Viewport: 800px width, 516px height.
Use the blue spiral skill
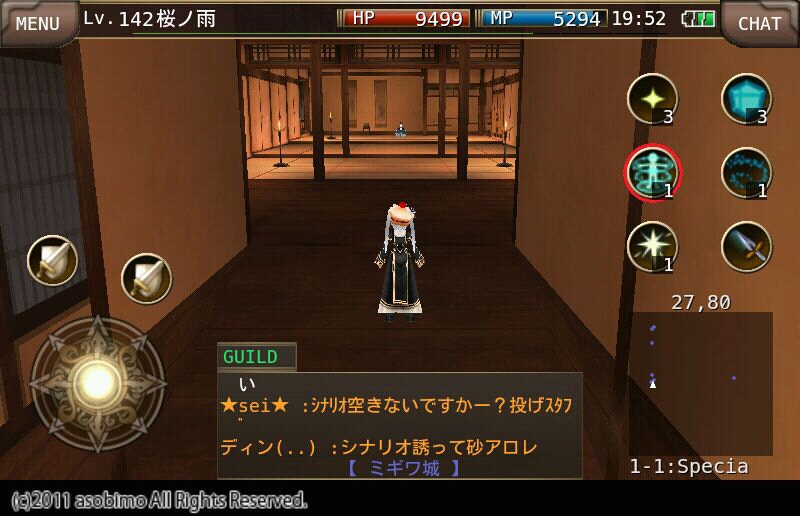(746, 172)
